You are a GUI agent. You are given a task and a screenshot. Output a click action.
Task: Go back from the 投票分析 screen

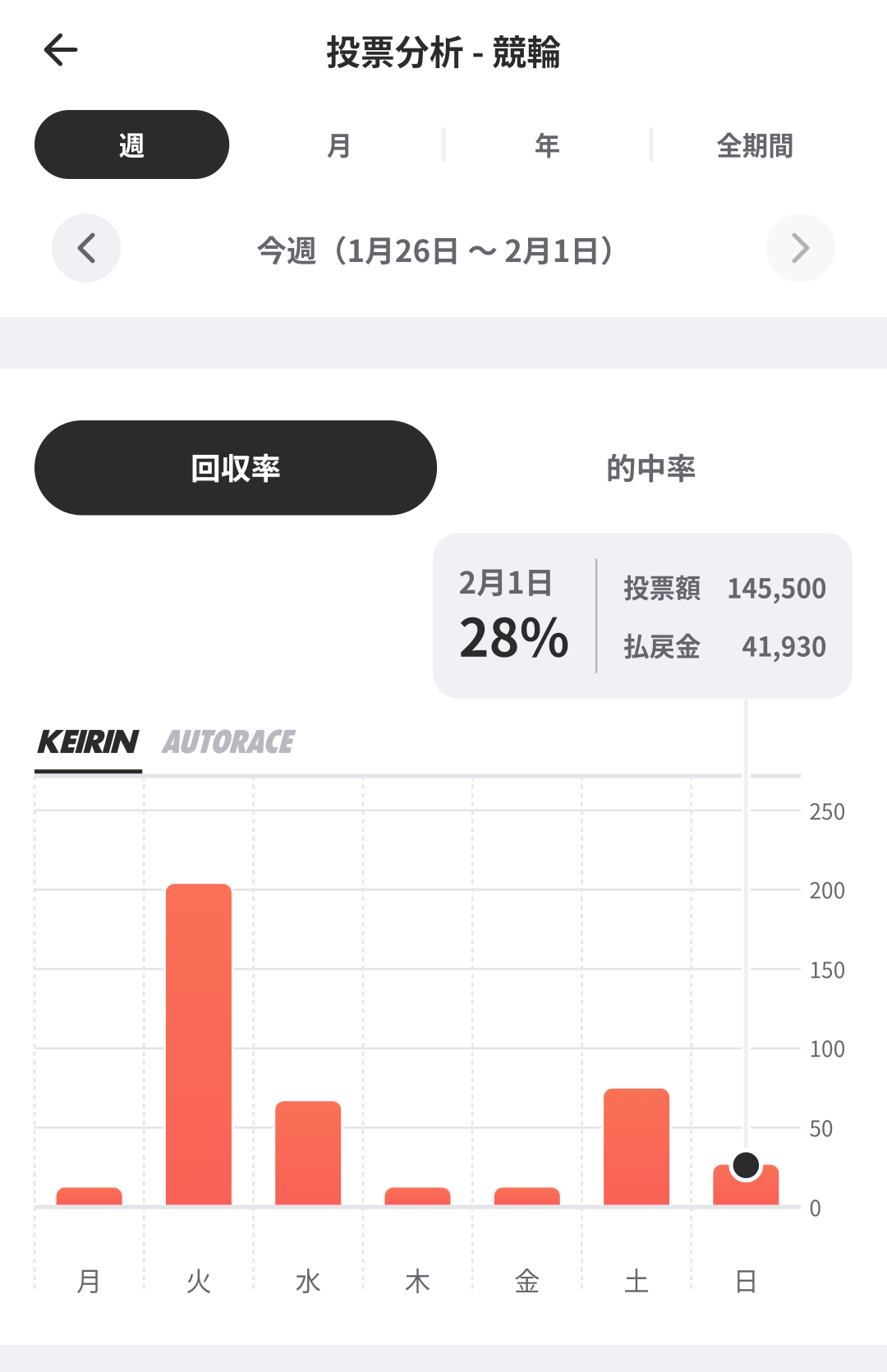click(61, 50)
